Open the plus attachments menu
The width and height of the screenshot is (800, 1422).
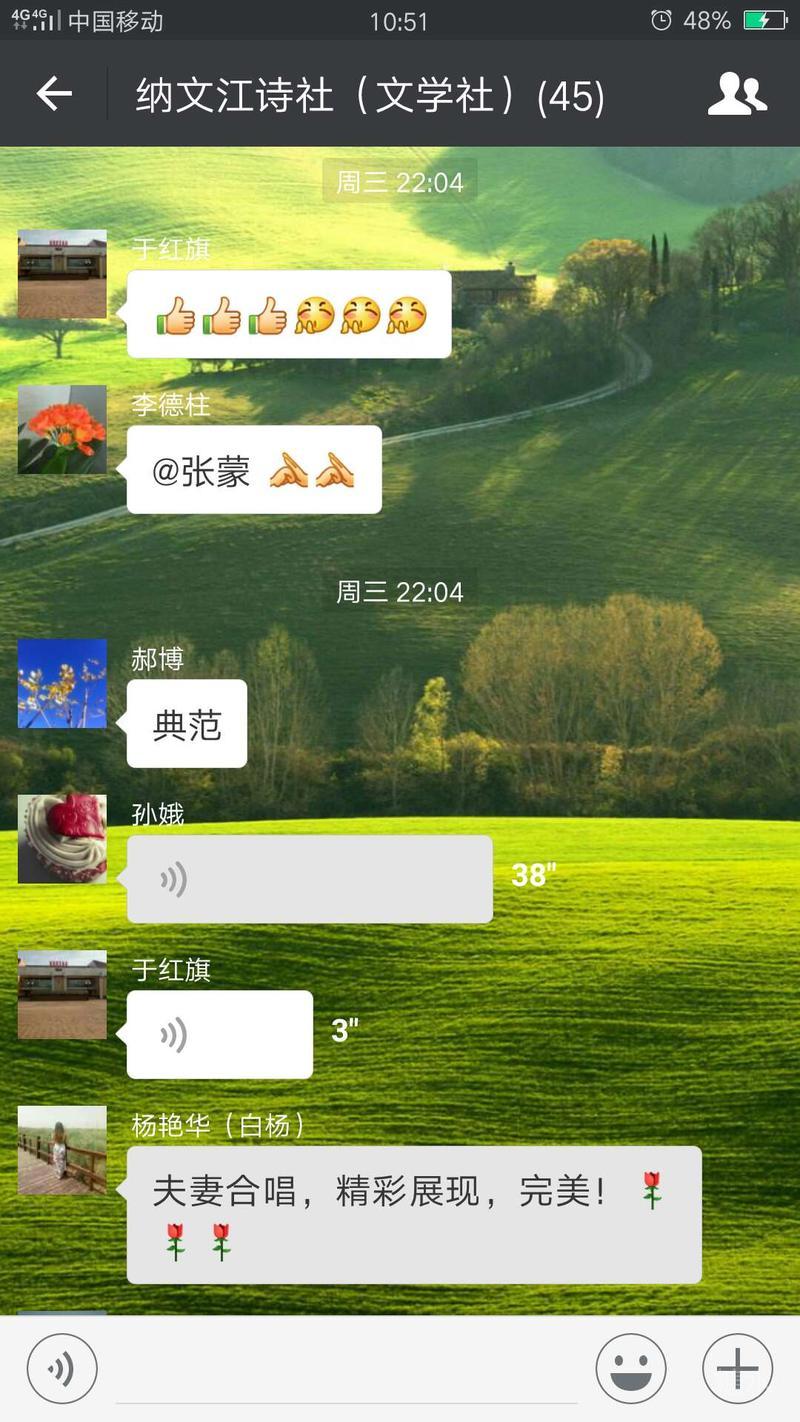(737, 1369)
